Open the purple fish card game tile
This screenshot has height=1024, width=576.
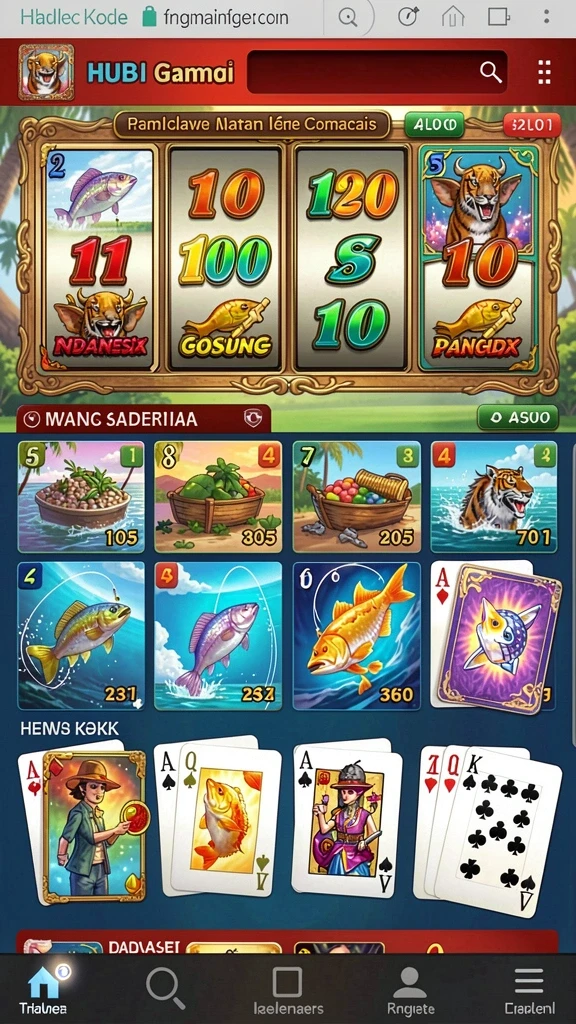pos(494,637)
